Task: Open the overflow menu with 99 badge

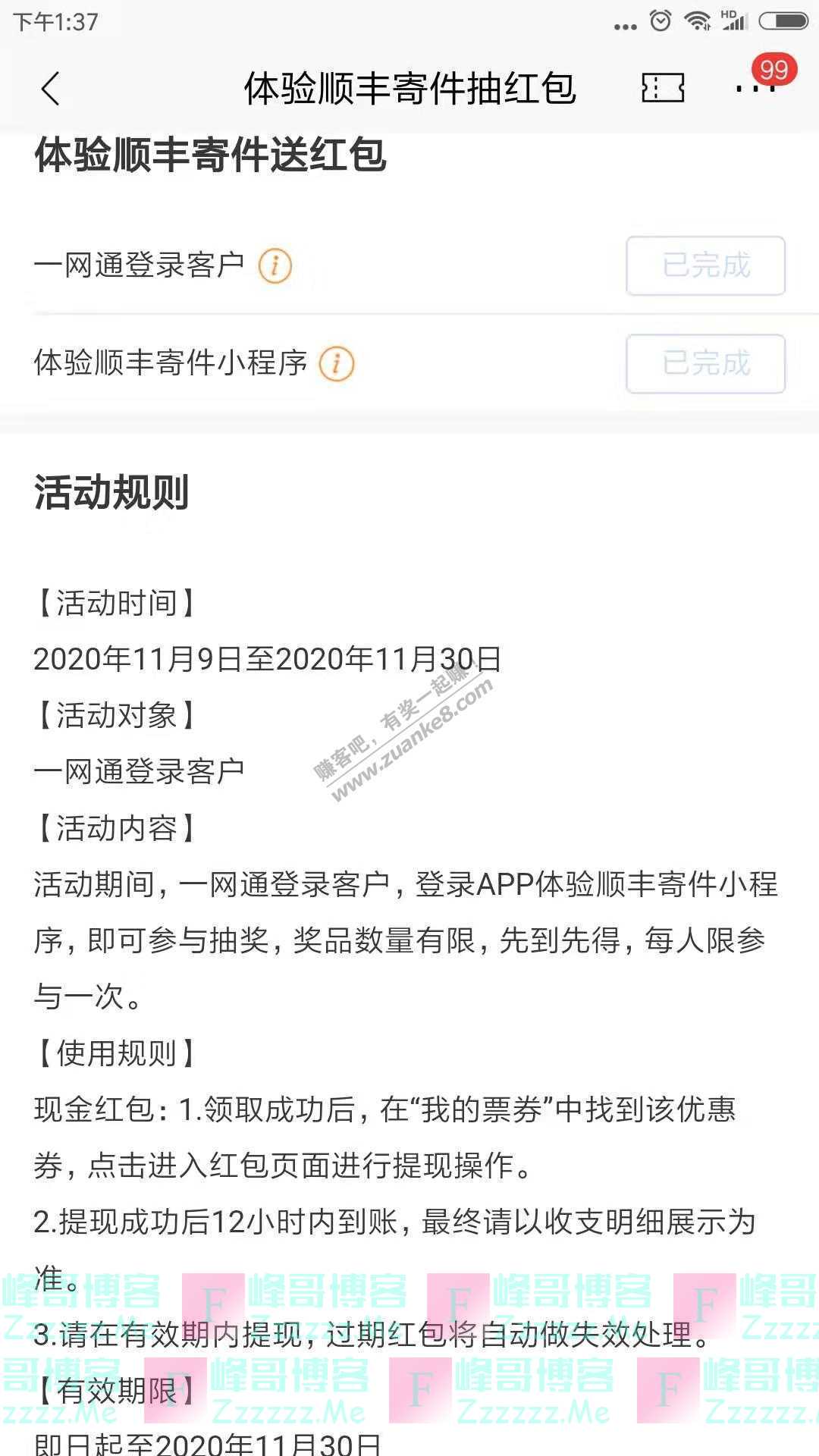Action: point(755,88)
